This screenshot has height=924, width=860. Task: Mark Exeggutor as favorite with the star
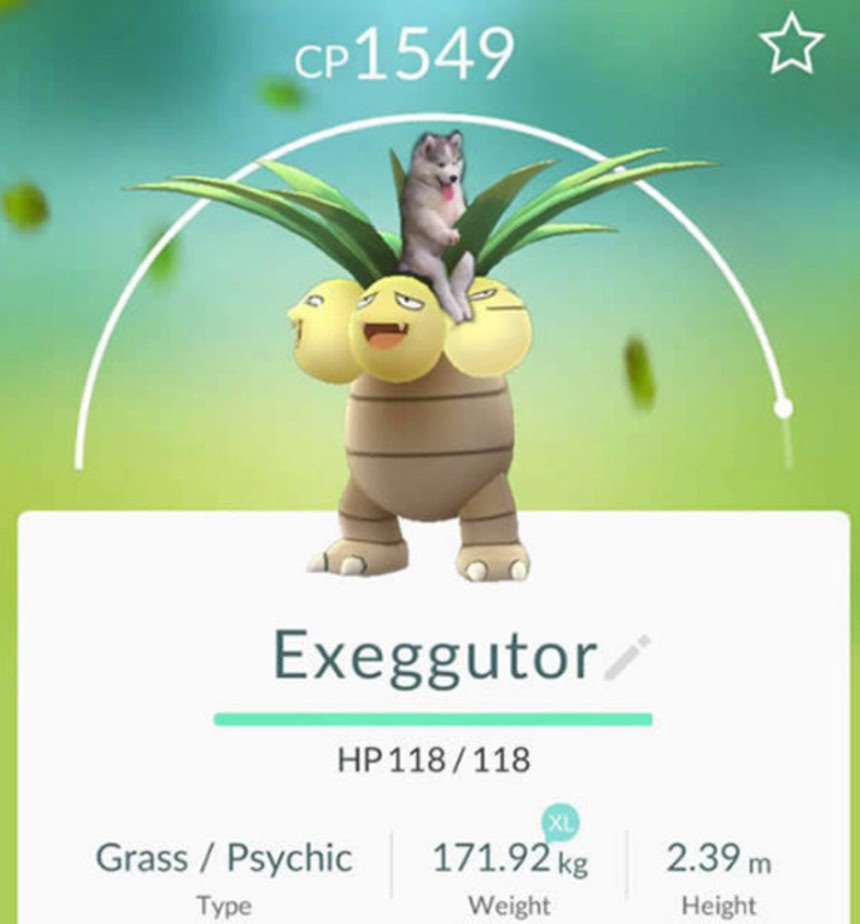(x=791, y=47)
